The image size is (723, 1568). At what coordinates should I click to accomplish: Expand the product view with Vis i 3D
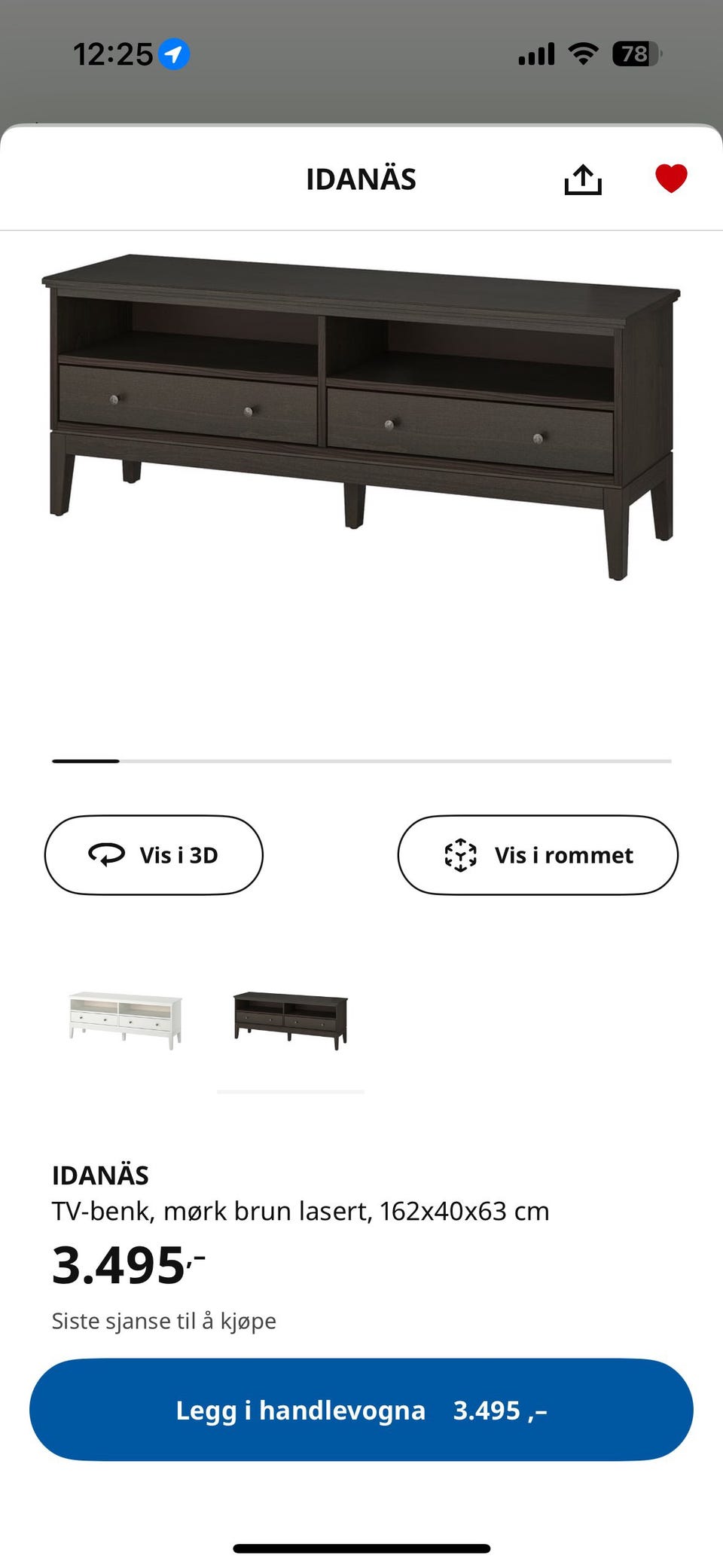pyautogui.click(x=154, y=855)
